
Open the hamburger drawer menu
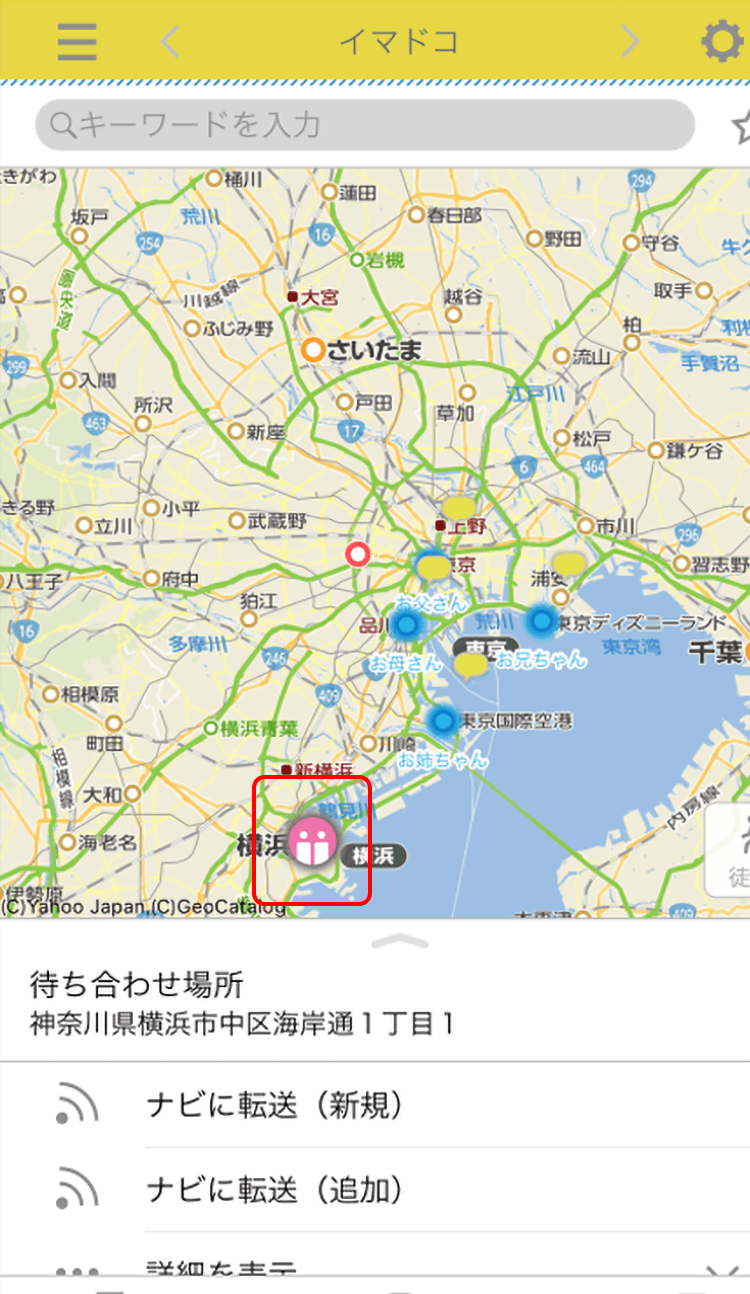77,41
